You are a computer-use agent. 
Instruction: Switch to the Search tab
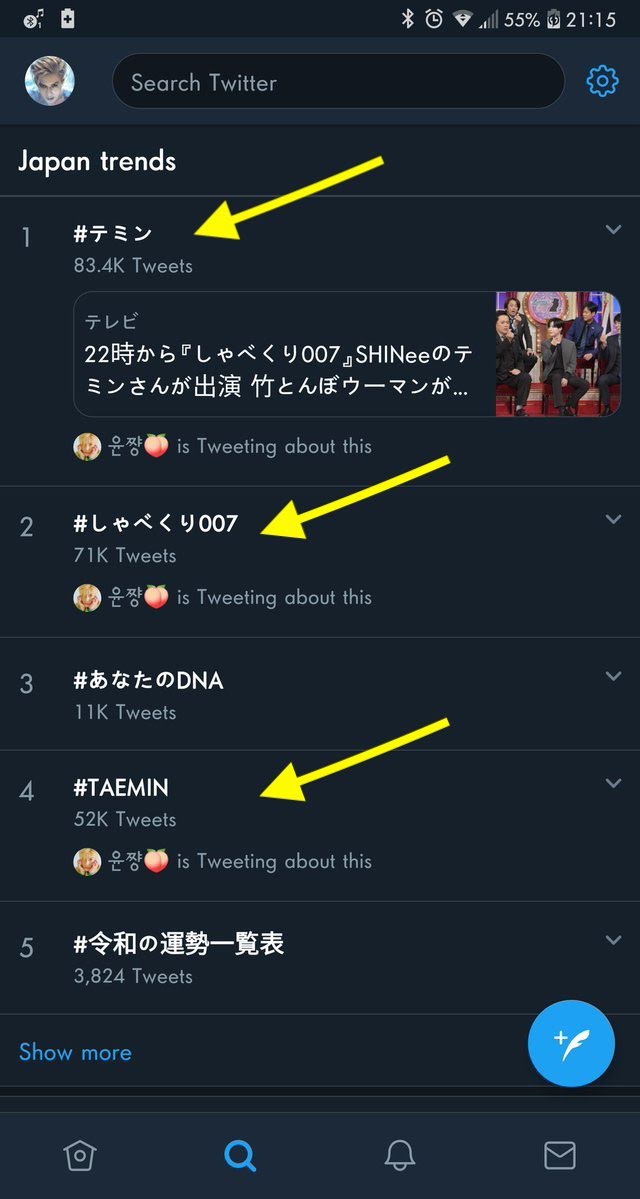click(240, 1156)
